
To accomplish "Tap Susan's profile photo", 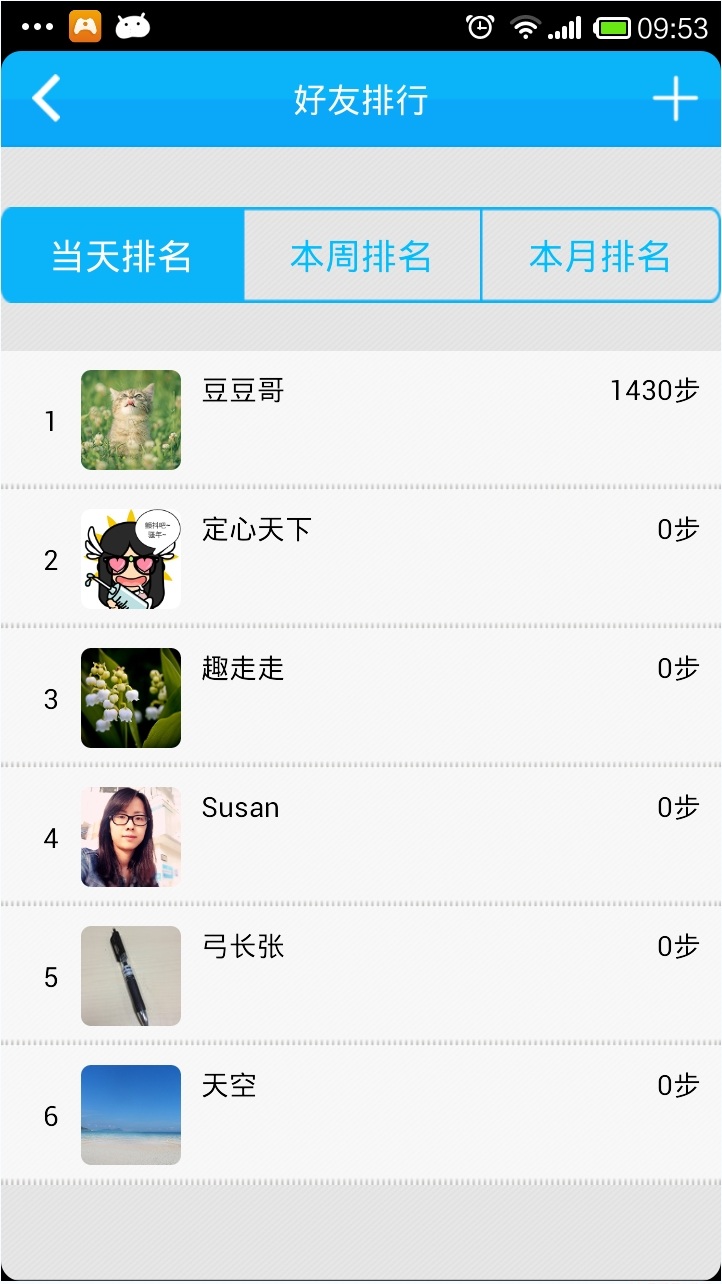I will tap(130, 835).
